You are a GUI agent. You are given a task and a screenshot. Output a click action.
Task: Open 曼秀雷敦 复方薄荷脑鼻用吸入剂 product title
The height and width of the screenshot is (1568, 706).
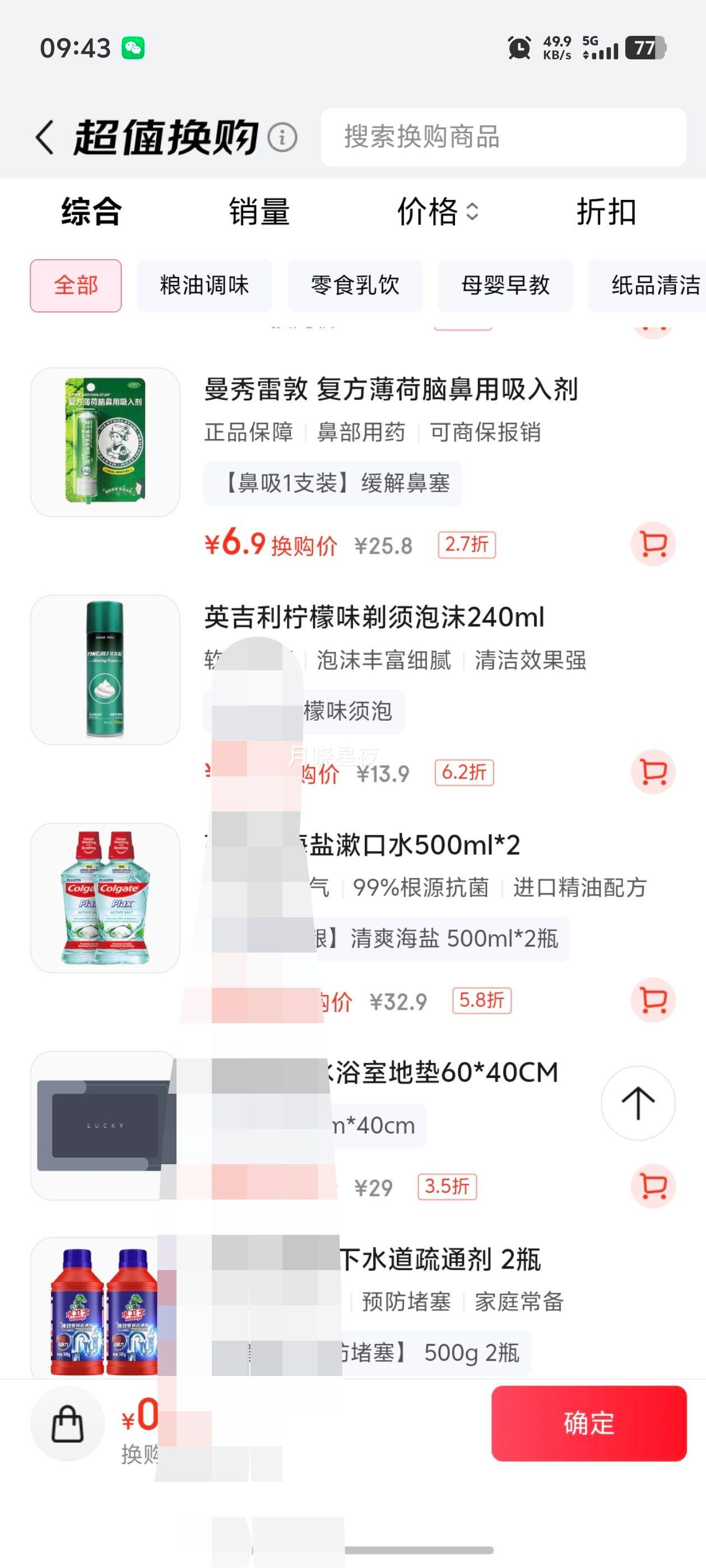(x=390, y=393)
